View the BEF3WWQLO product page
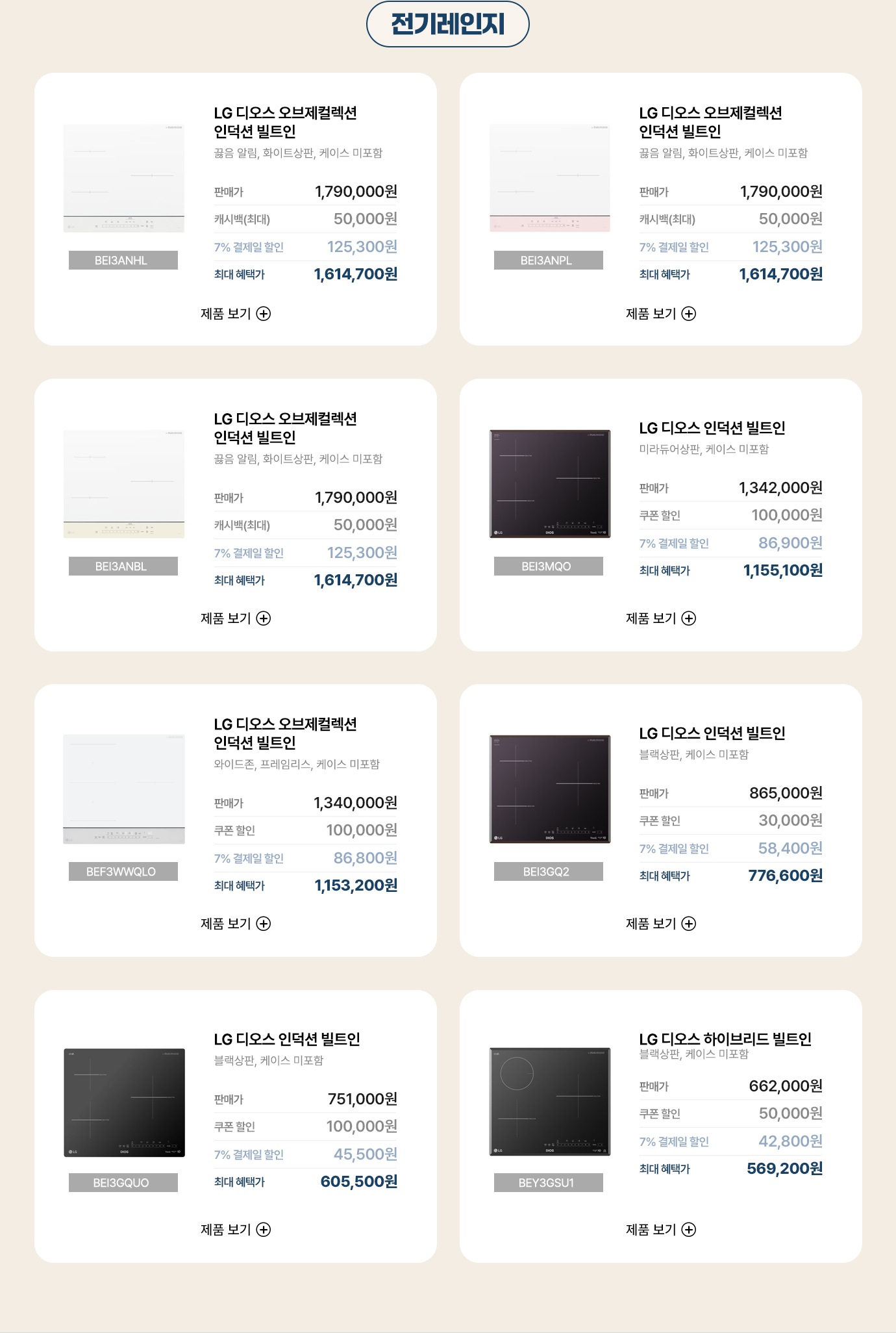 point(235,924)
